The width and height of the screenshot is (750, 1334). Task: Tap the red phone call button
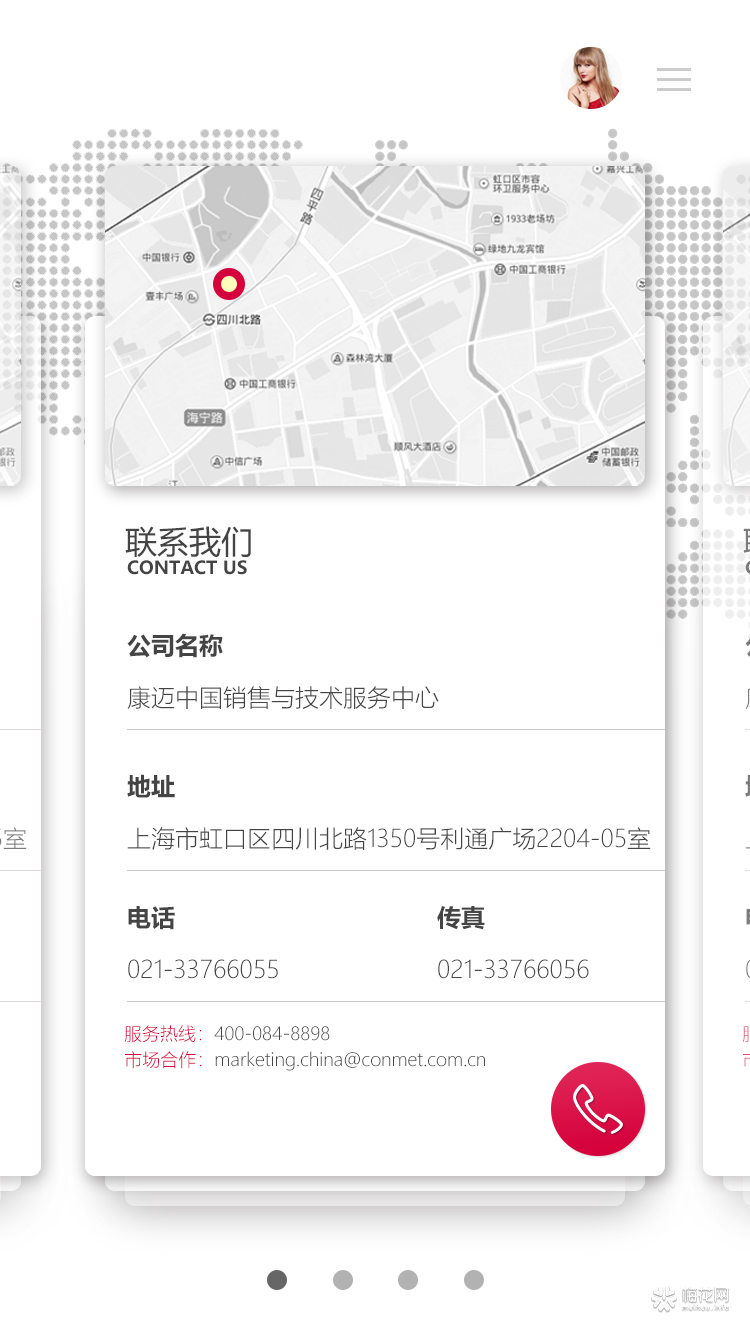[597, 1108]
